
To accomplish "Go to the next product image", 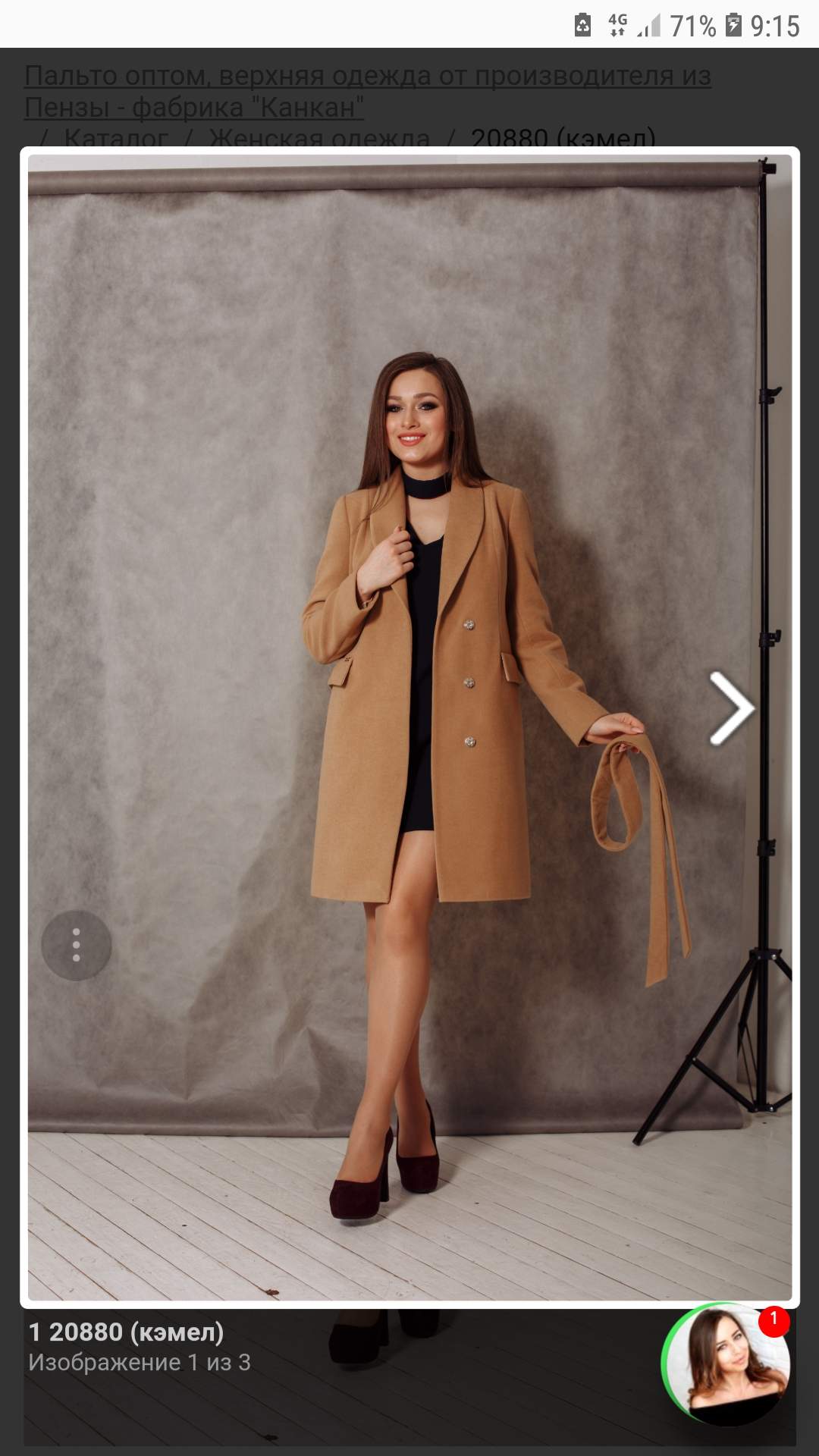I will [x=731, y=708].
